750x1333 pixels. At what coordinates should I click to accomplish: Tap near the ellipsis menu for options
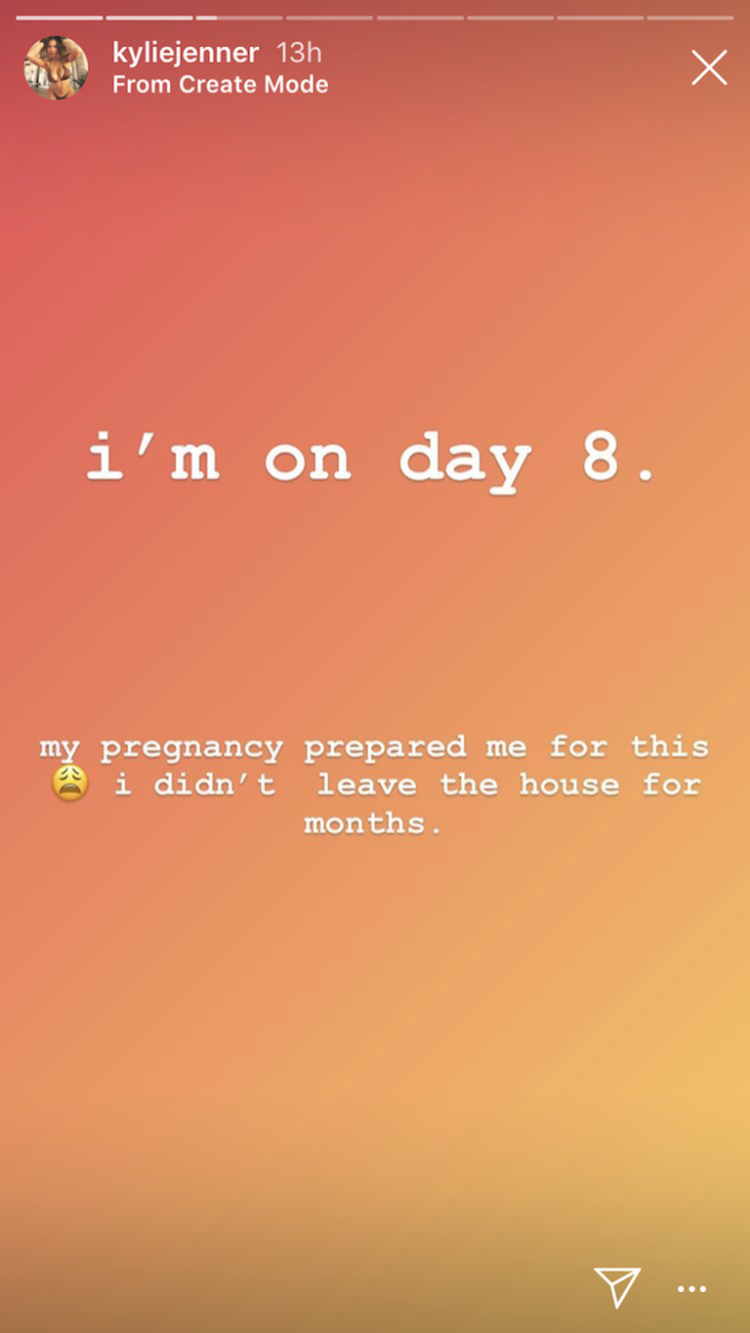pyautogui.click(x=692, y=1289)
